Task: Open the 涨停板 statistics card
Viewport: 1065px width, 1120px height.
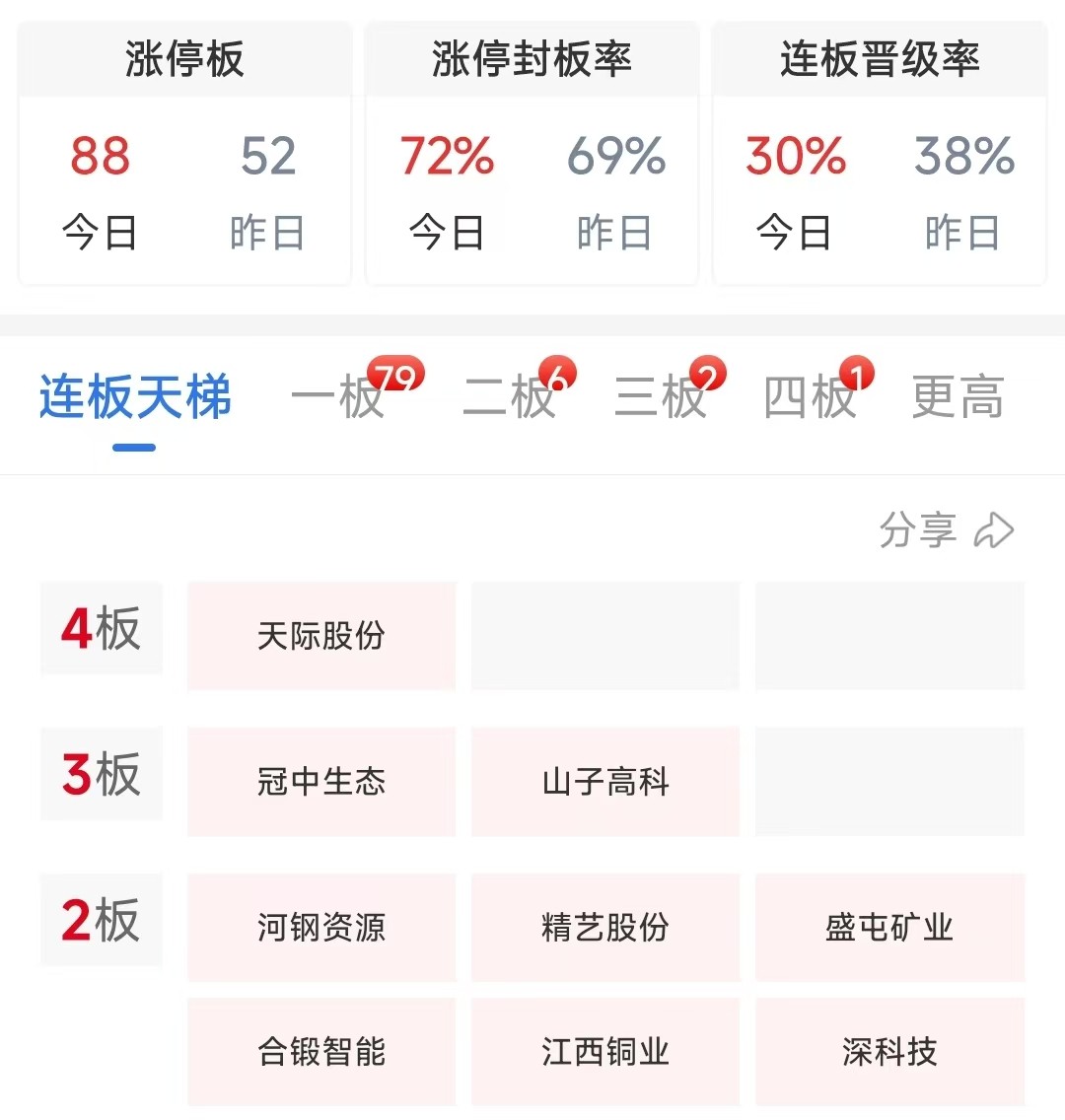Action: point(184,153)
